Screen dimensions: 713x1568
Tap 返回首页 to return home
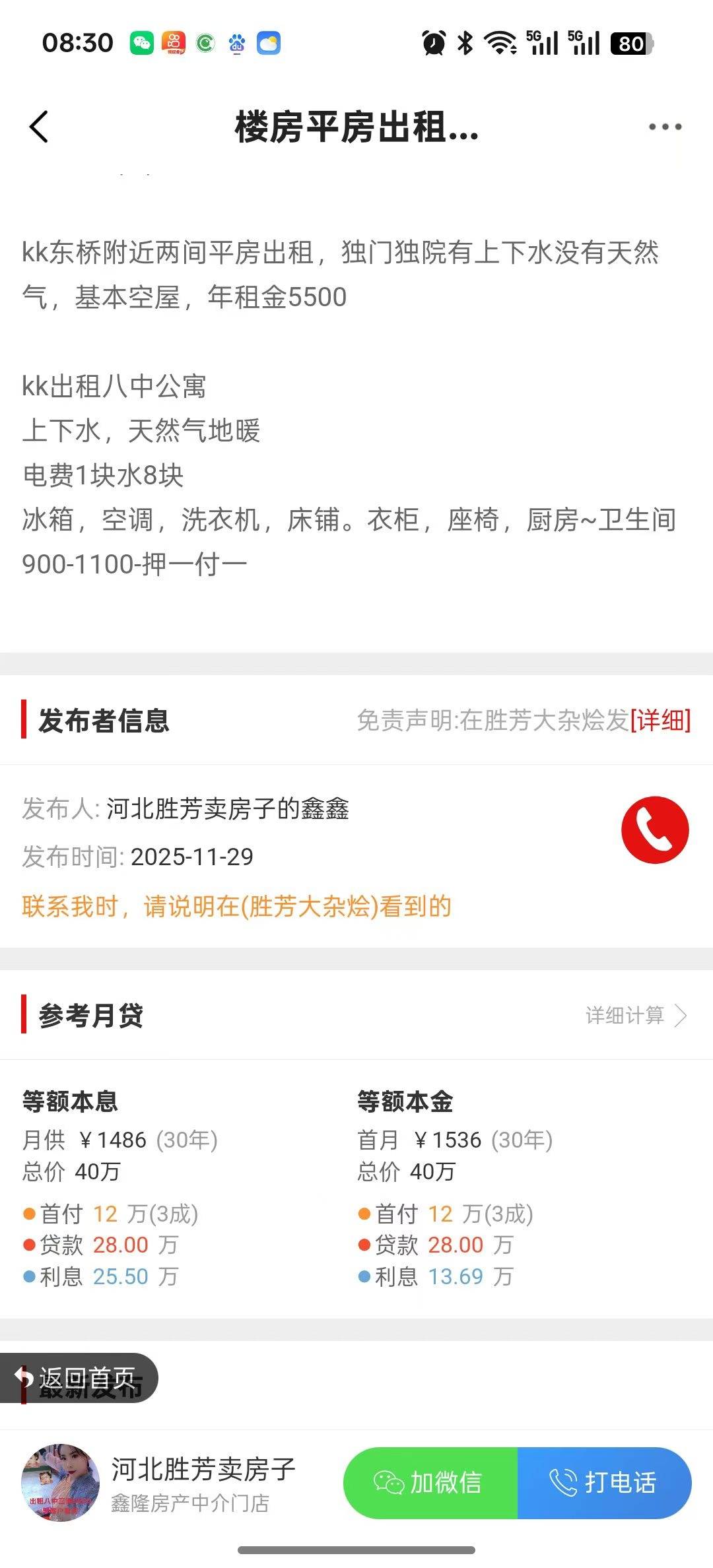point(79,1379)
